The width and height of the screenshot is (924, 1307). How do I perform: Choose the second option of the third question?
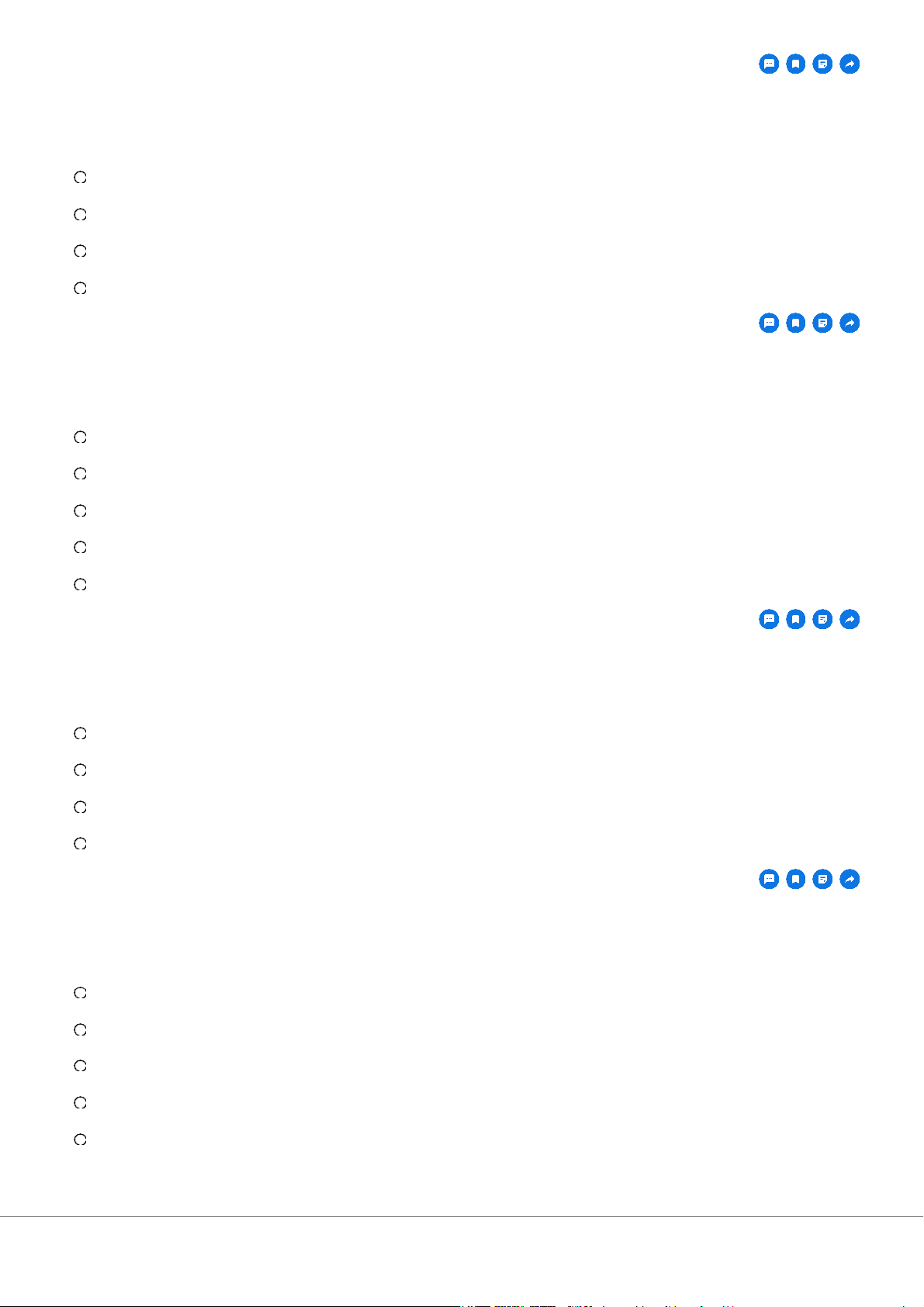pos(80,770)
